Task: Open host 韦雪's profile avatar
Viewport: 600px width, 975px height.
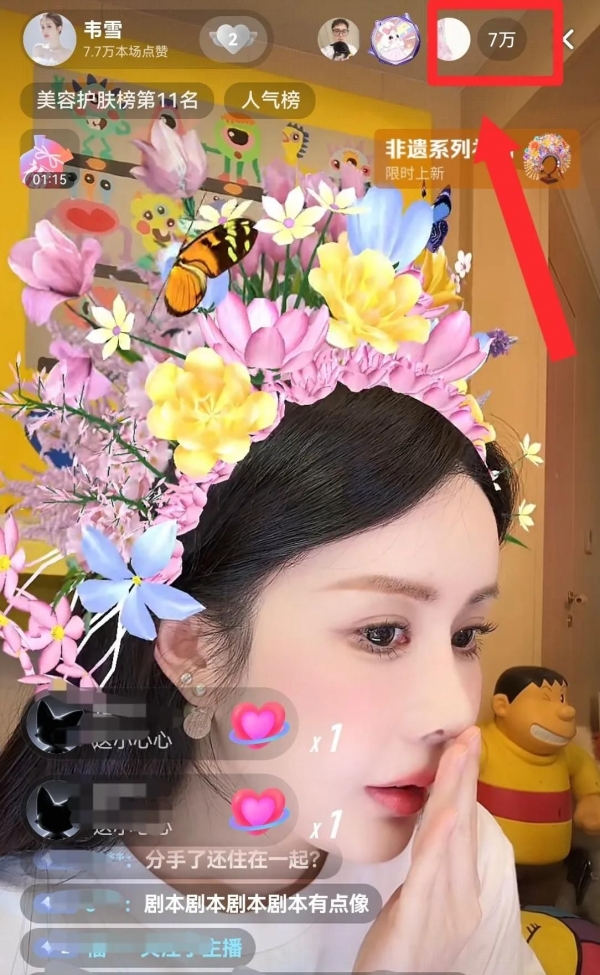Action: [49, 40]
